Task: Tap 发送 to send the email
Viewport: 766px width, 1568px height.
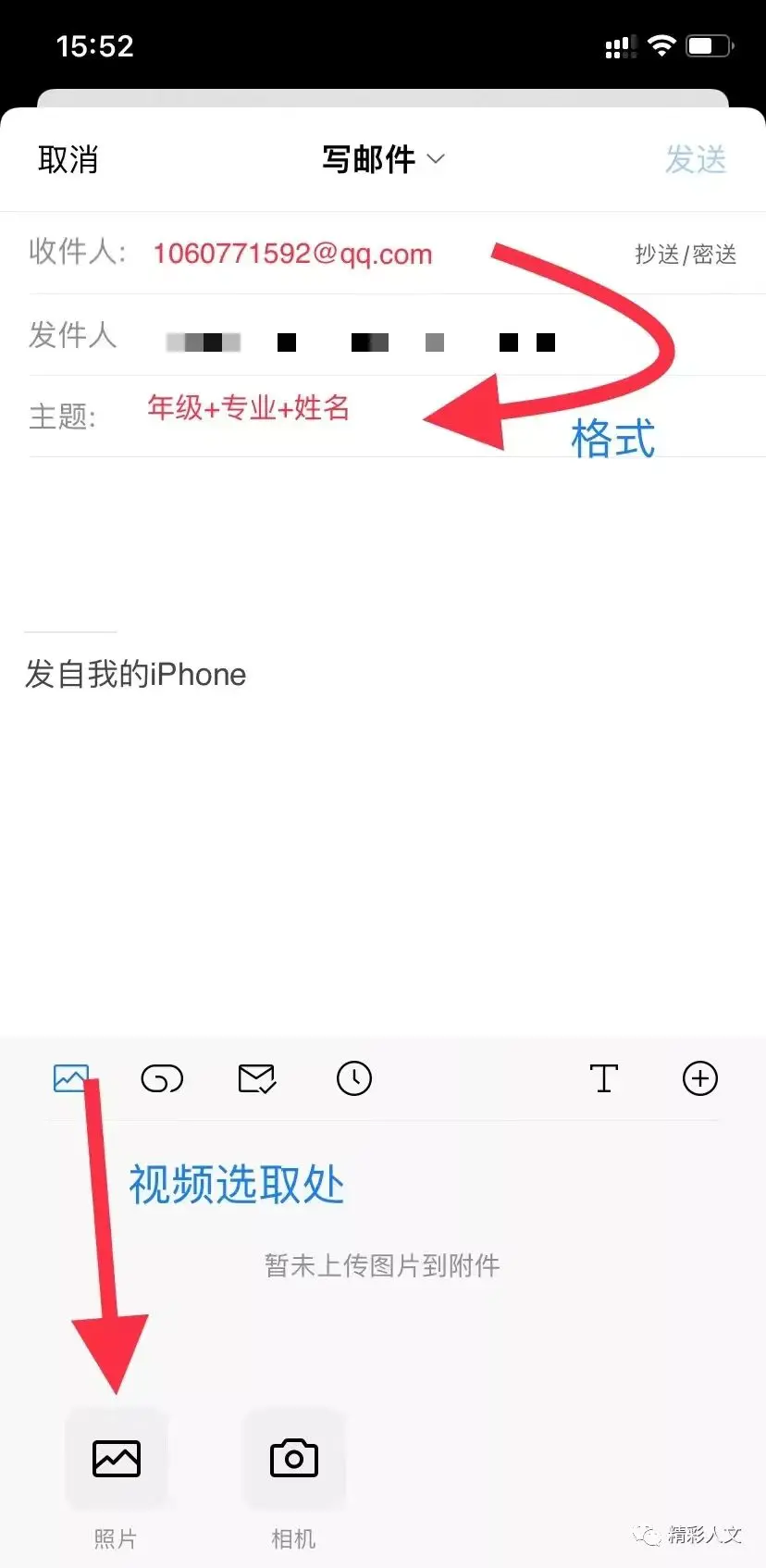Action: pyautogui.click(x=696, y=159)
